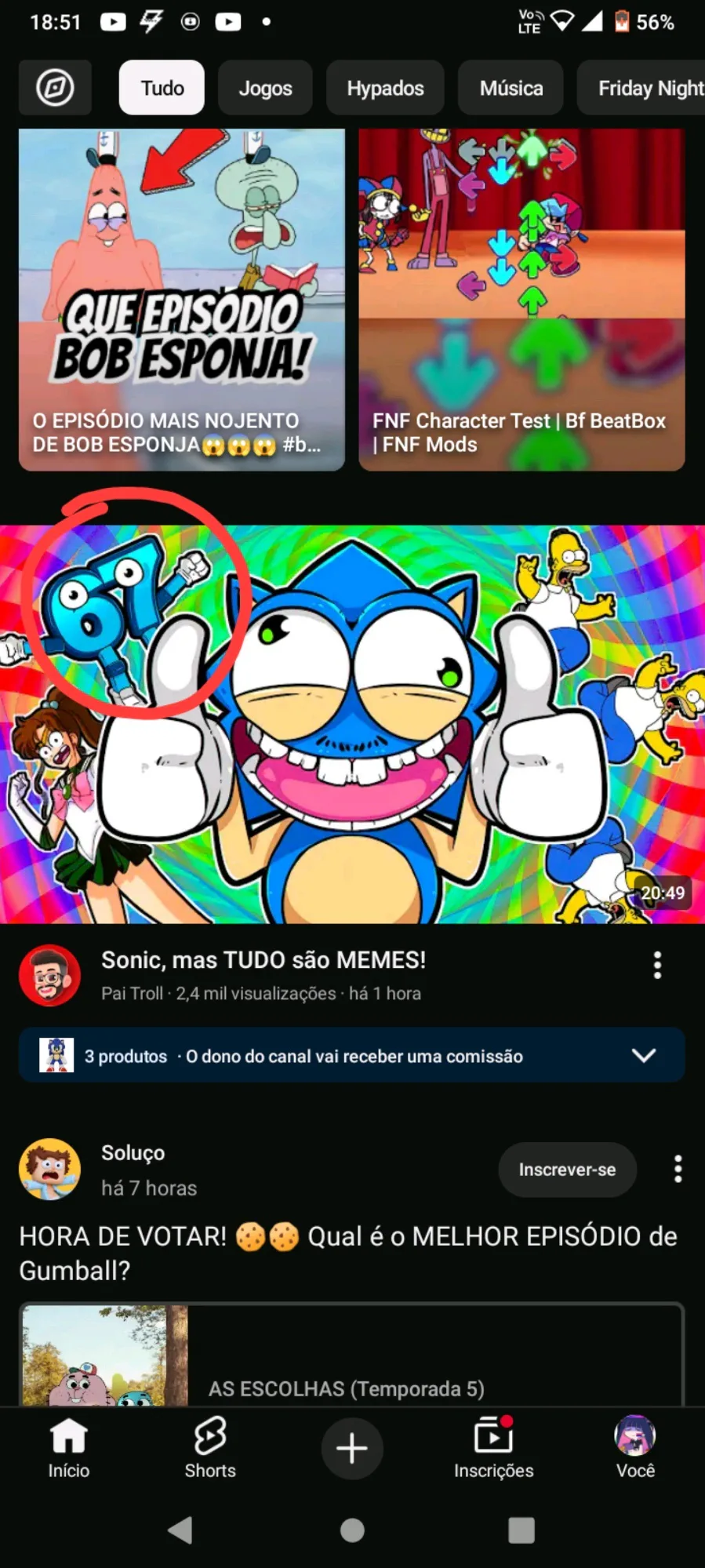Switch to the Hypados chip
Image resolution: width=705 pixels, height=1568 pixels.
(385, 88)
